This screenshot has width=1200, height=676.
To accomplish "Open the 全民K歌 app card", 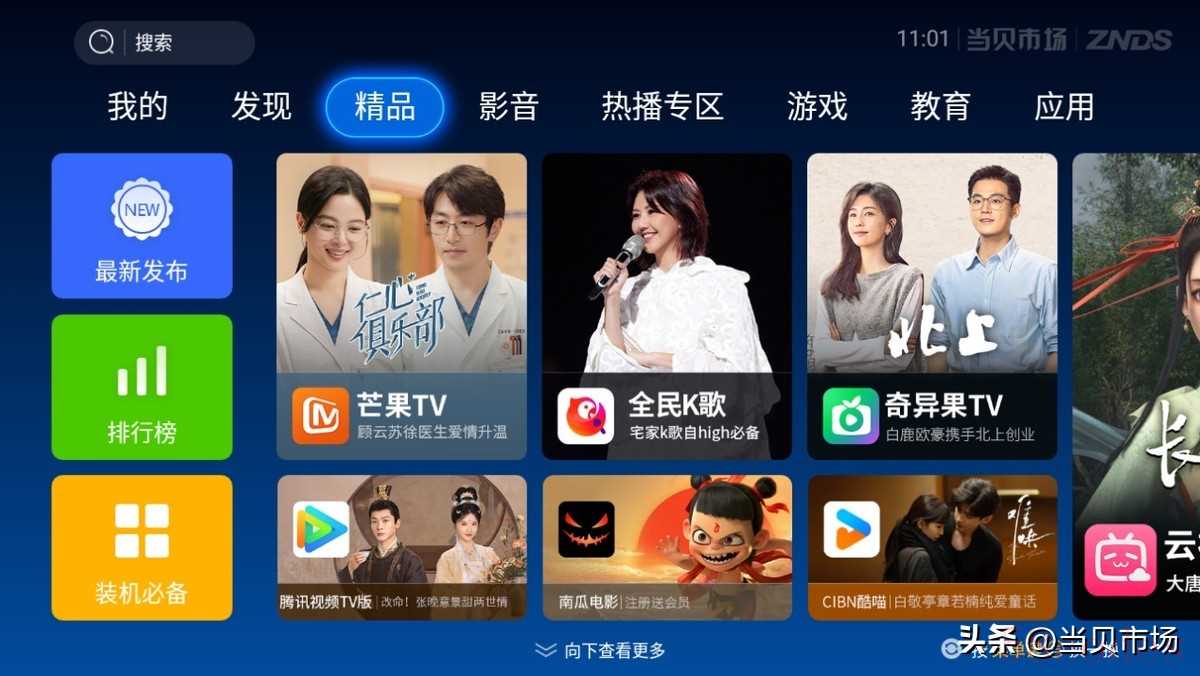I will [667, 306].
